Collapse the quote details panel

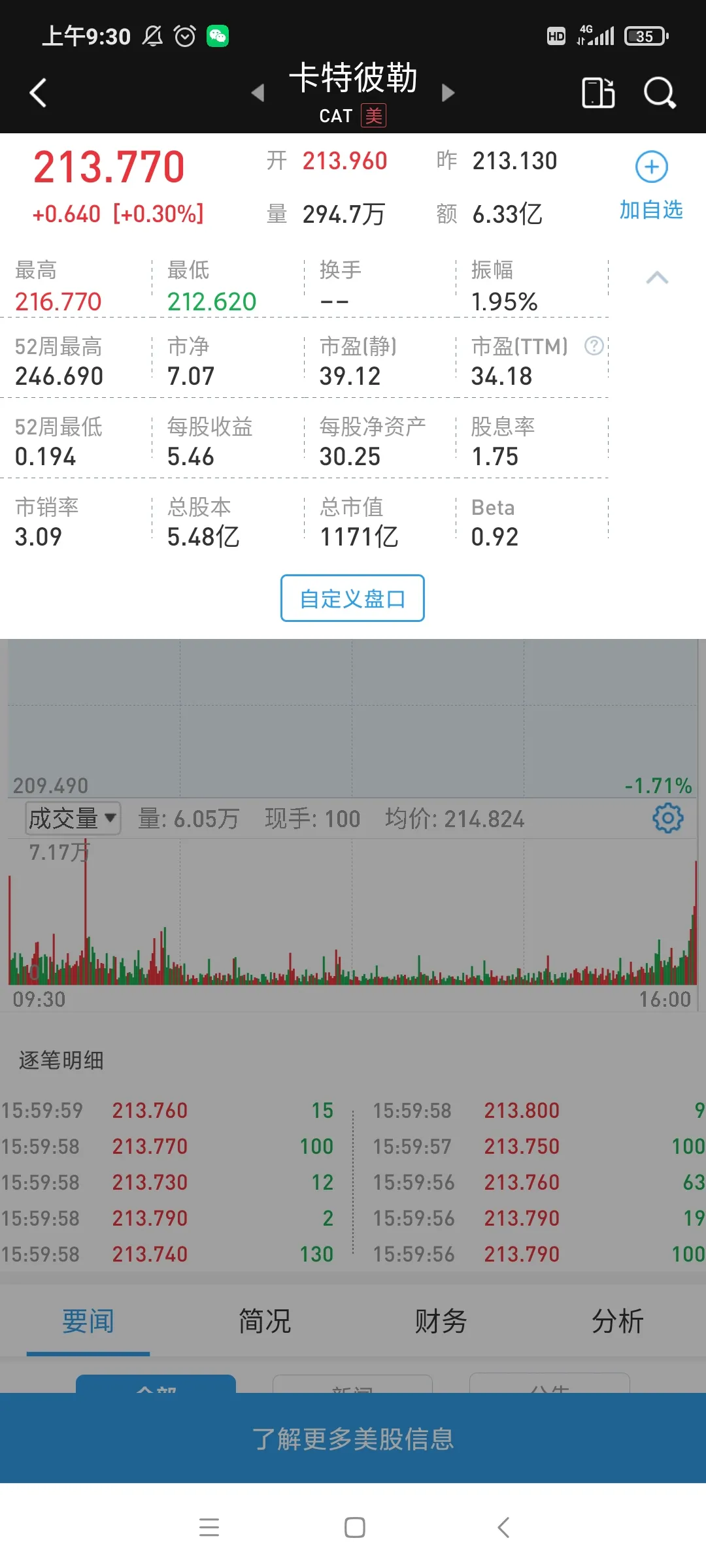[657, 278]
